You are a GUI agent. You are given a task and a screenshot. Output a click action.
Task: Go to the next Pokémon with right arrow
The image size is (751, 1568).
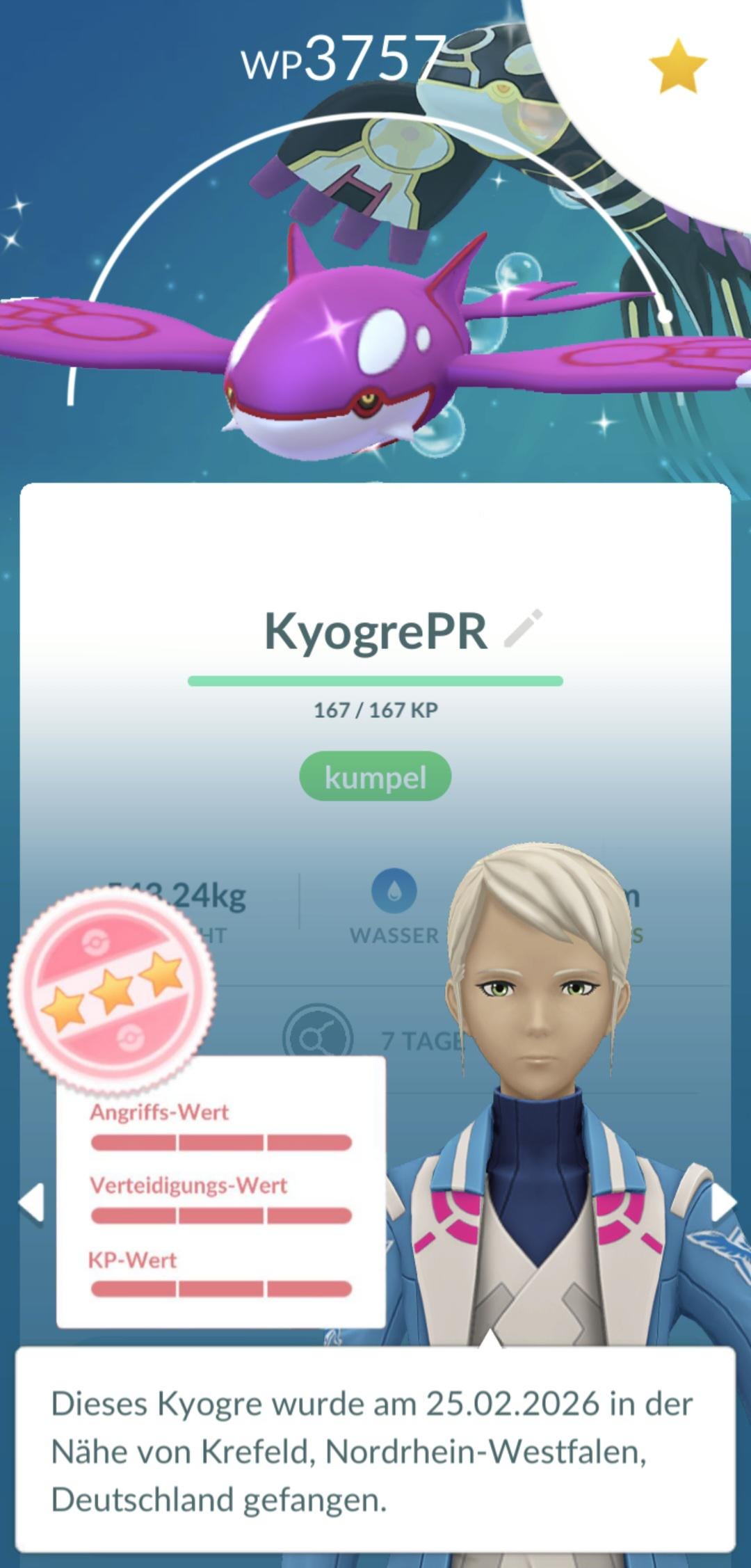[x=722, y=1202]
